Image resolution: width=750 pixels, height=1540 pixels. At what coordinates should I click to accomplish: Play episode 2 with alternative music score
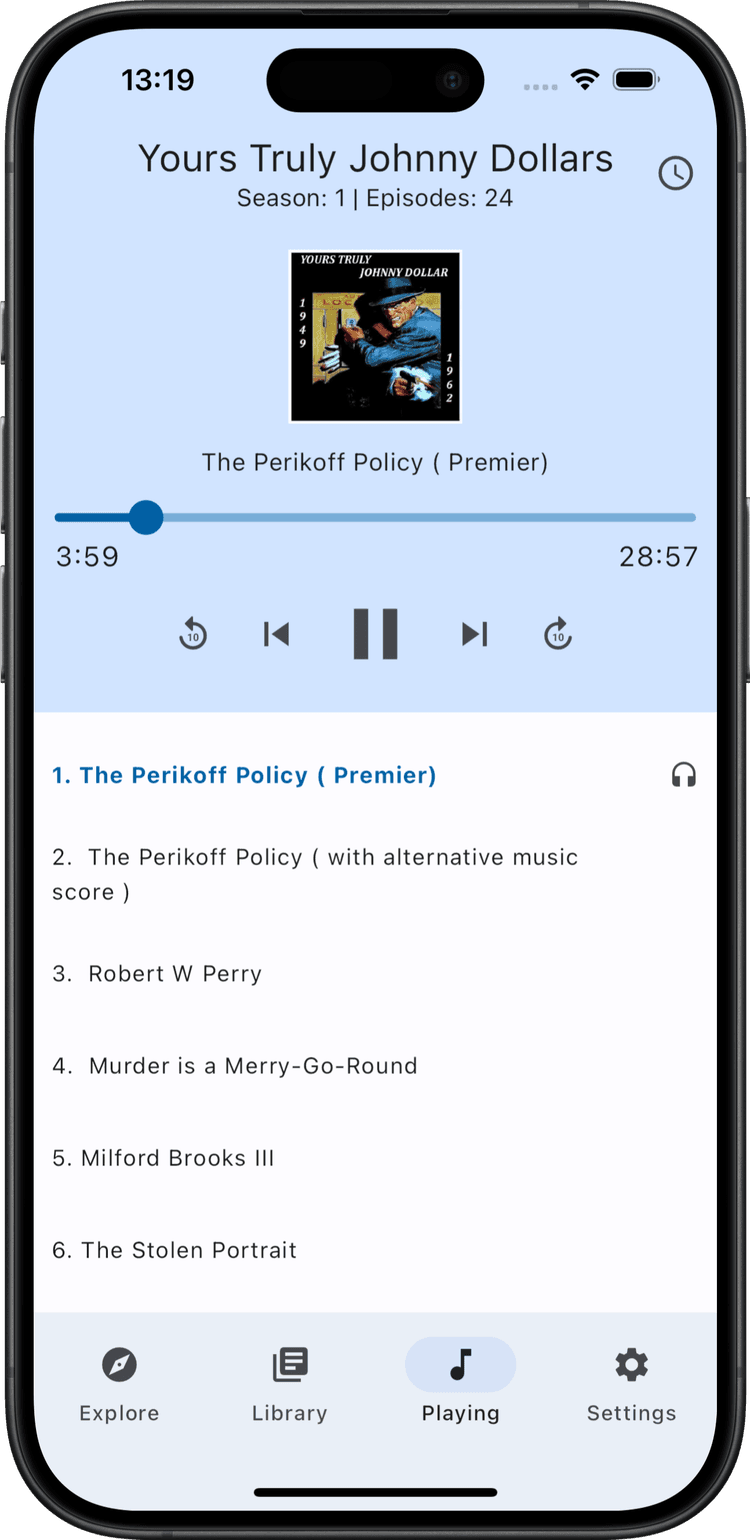pyautogui.click(x=315, y=874)
